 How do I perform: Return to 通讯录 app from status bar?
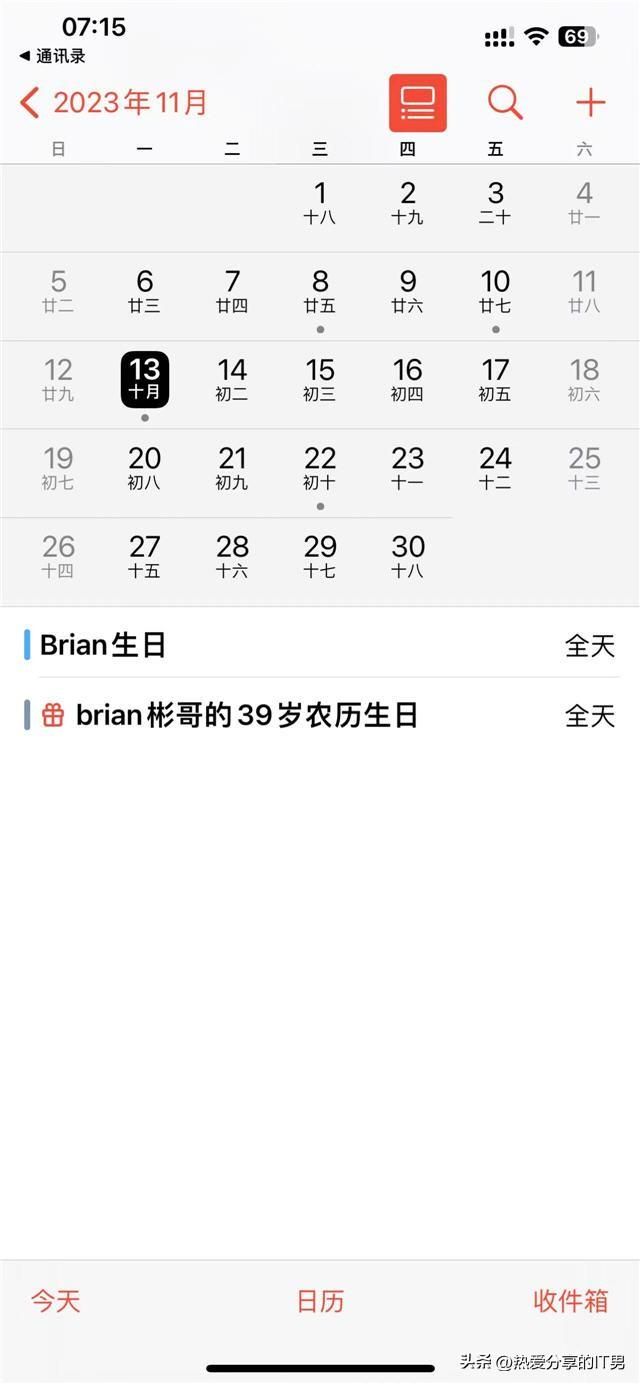click(x=52, y=56)
